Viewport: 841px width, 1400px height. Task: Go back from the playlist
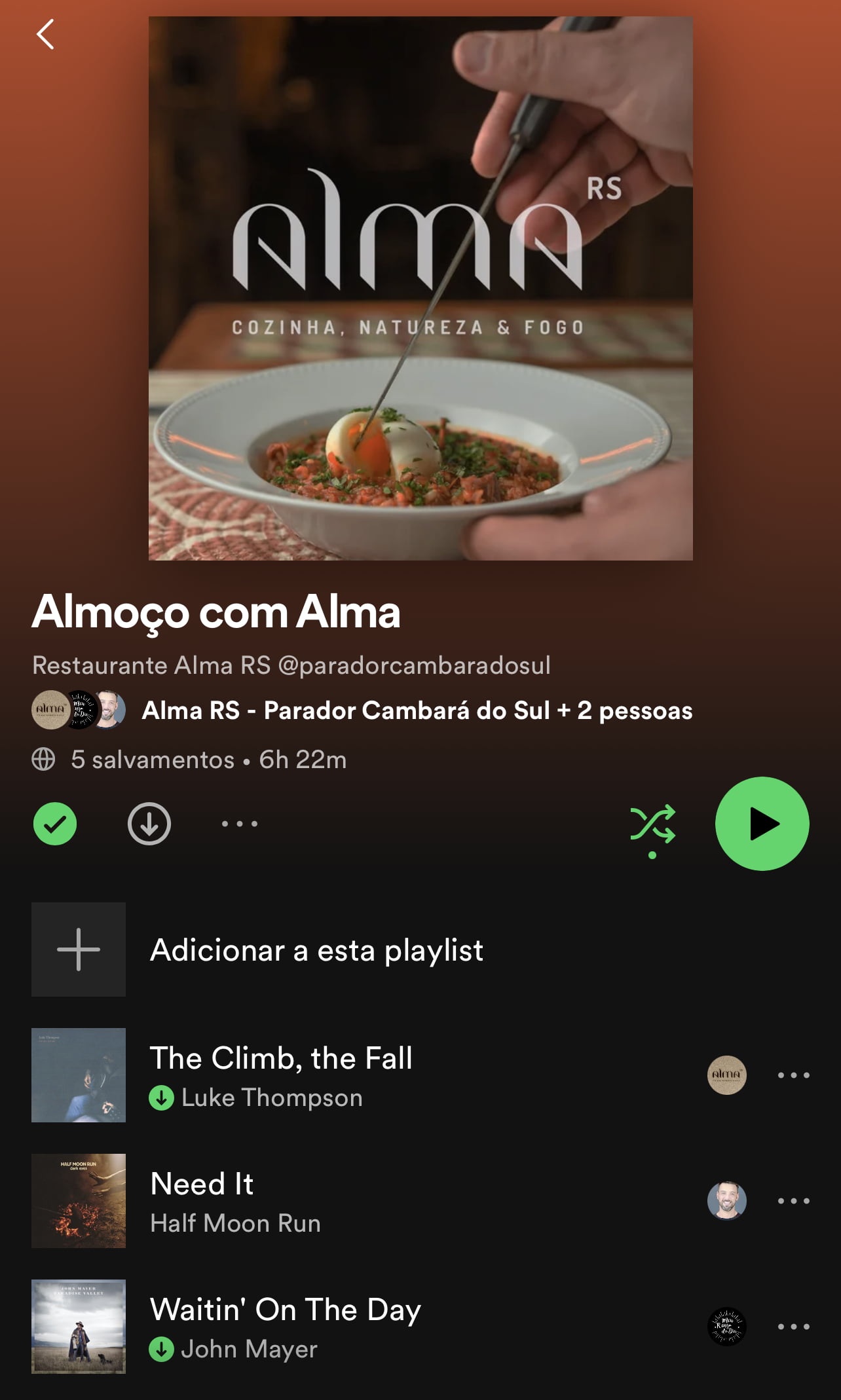45,35
